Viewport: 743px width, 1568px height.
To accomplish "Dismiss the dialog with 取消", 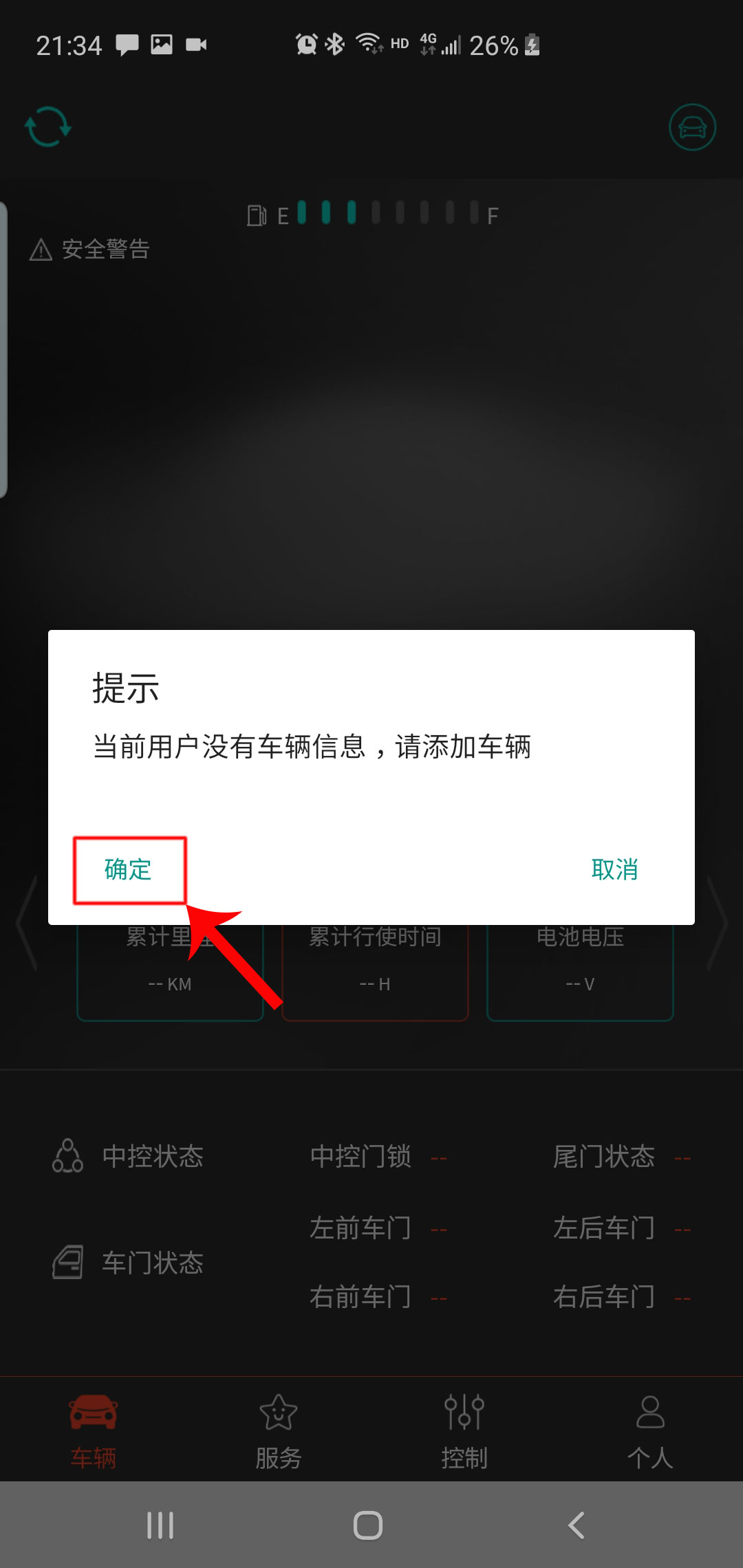I will click(x=614, y=870).
